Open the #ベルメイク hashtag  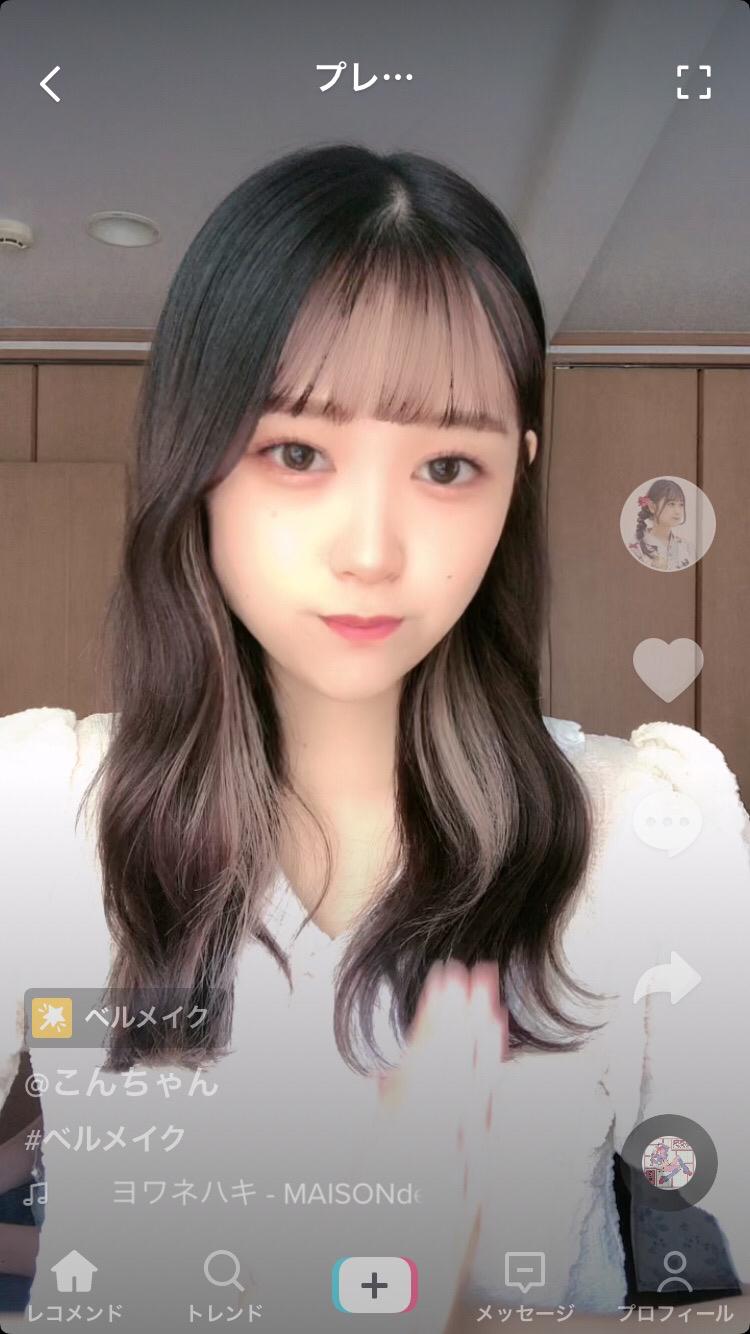(105, 1138)
